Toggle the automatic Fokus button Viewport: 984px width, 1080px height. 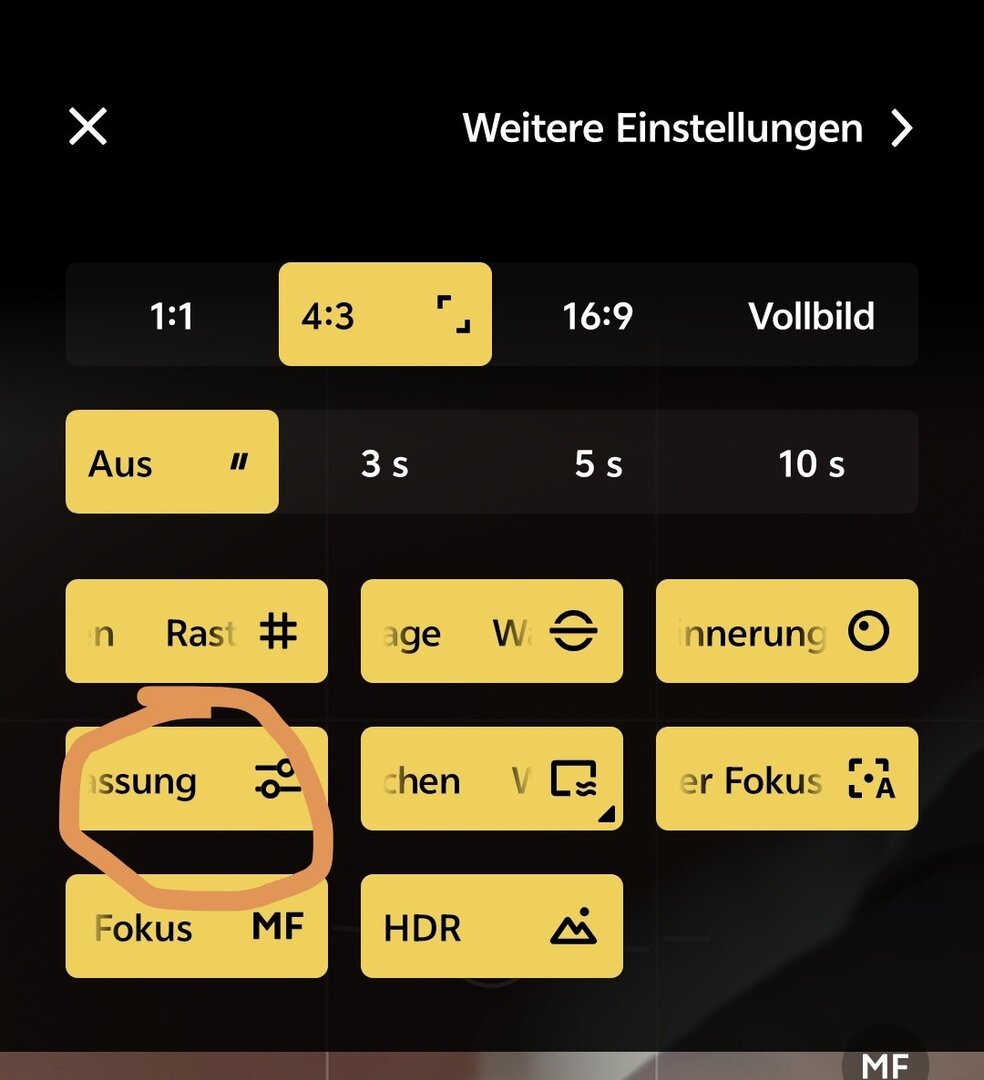786,780
